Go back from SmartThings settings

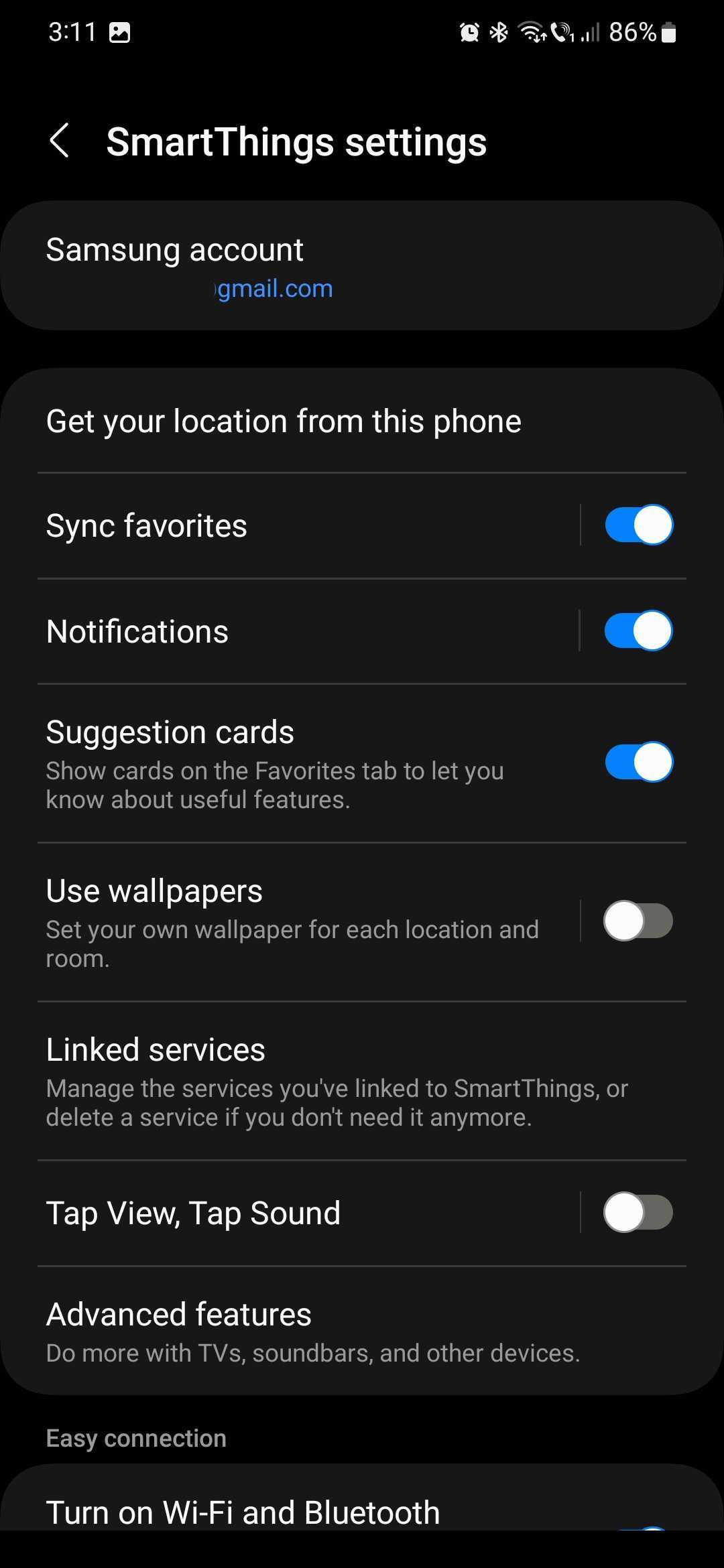(60, 141)
